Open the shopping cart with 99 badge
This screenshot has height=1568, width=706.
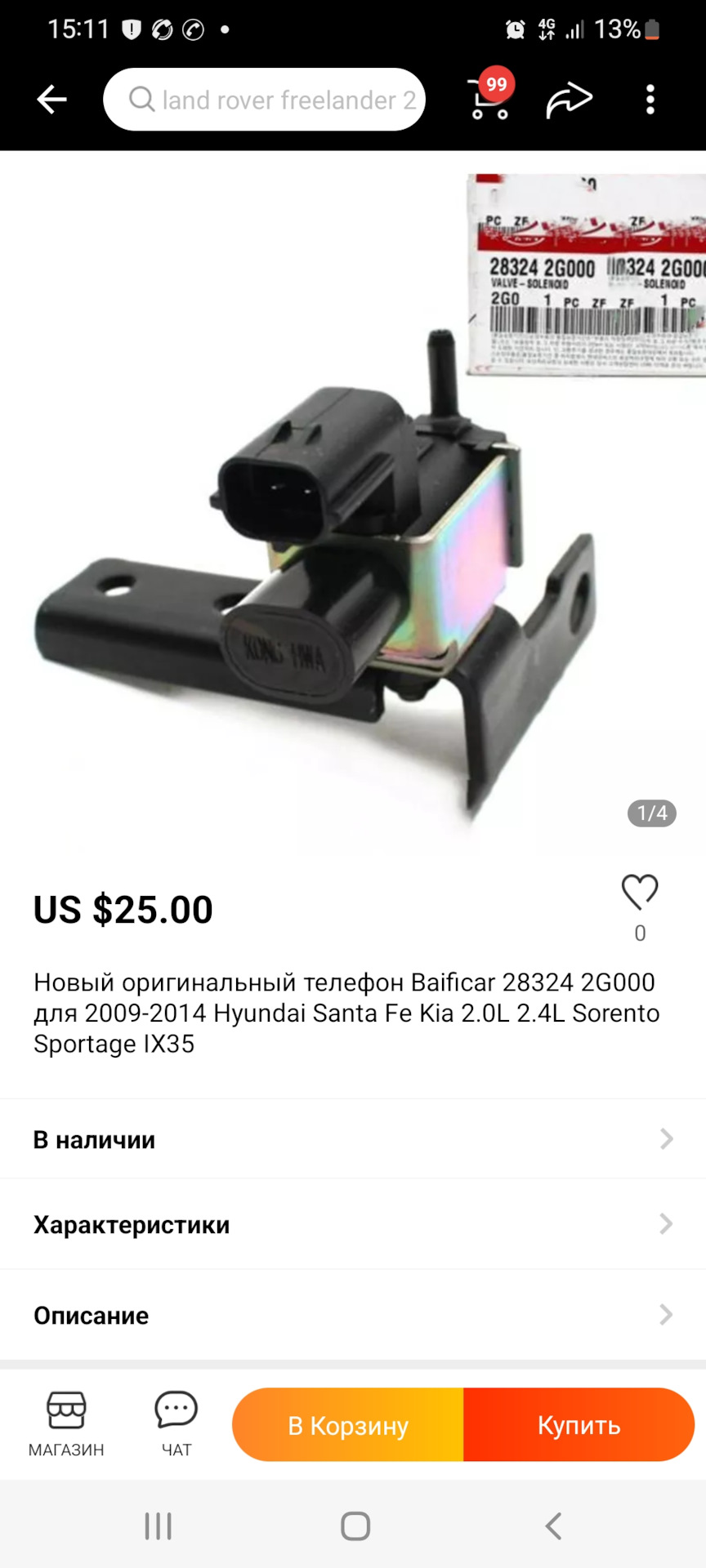tap(489, 100)
